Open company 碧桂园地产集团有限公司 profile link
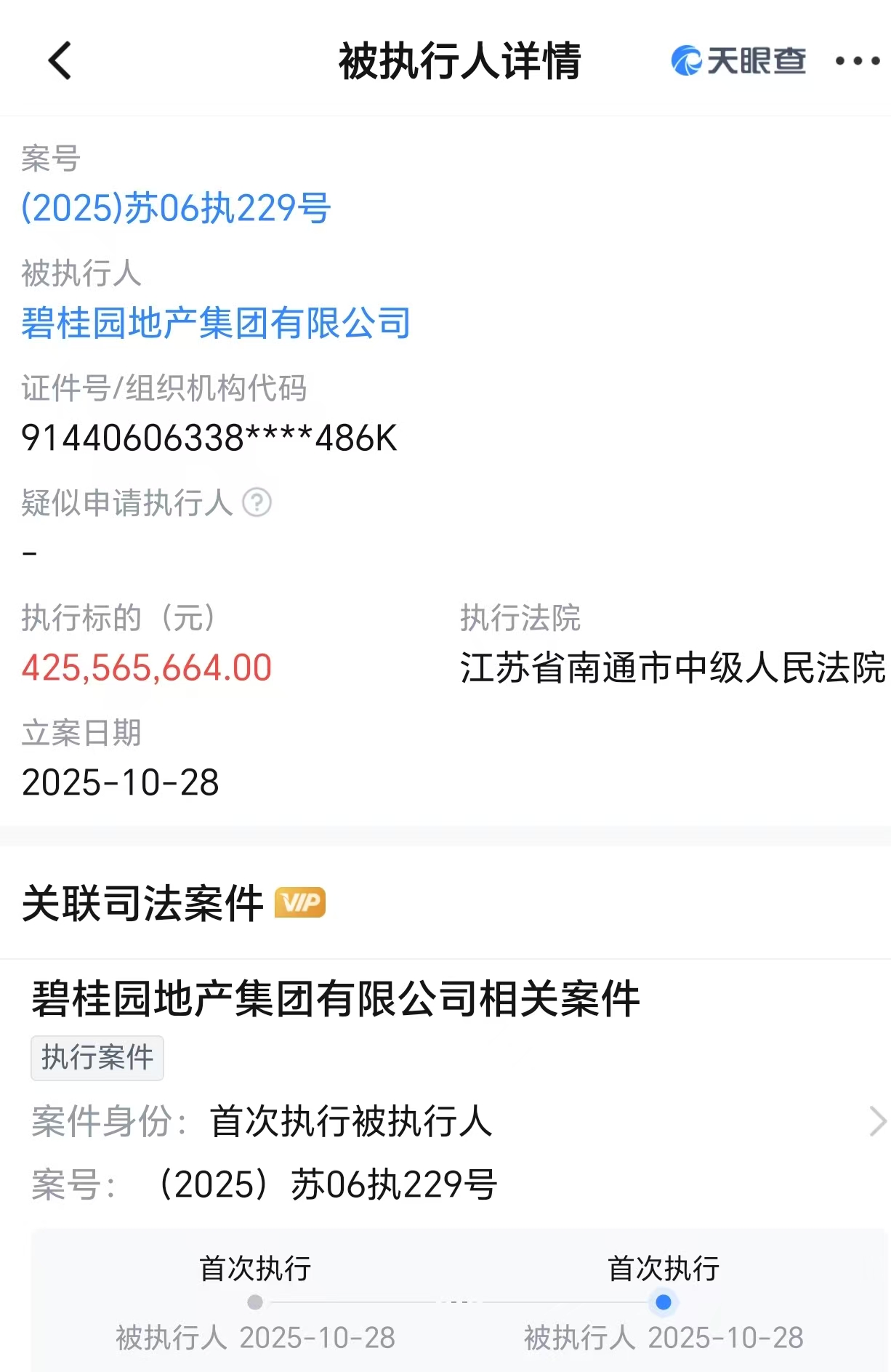The image size is (891, 1372). point(215,324)
